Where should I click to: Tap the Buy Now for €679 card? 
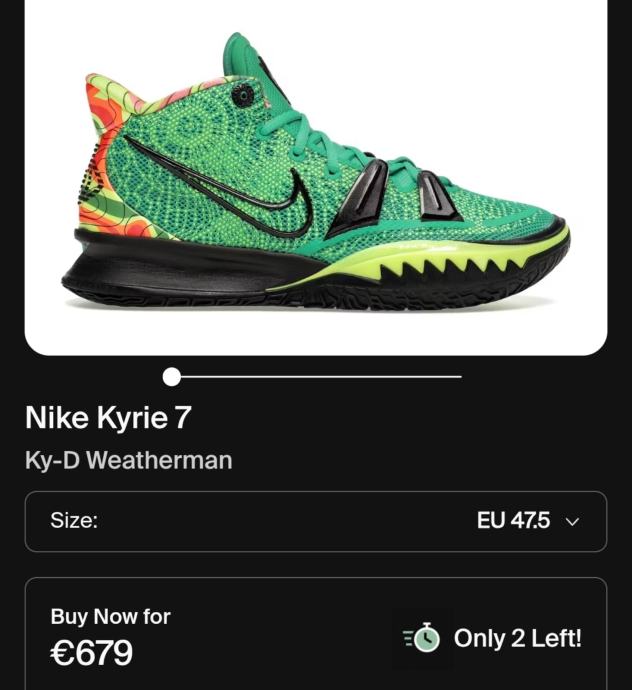coord(316,637)
